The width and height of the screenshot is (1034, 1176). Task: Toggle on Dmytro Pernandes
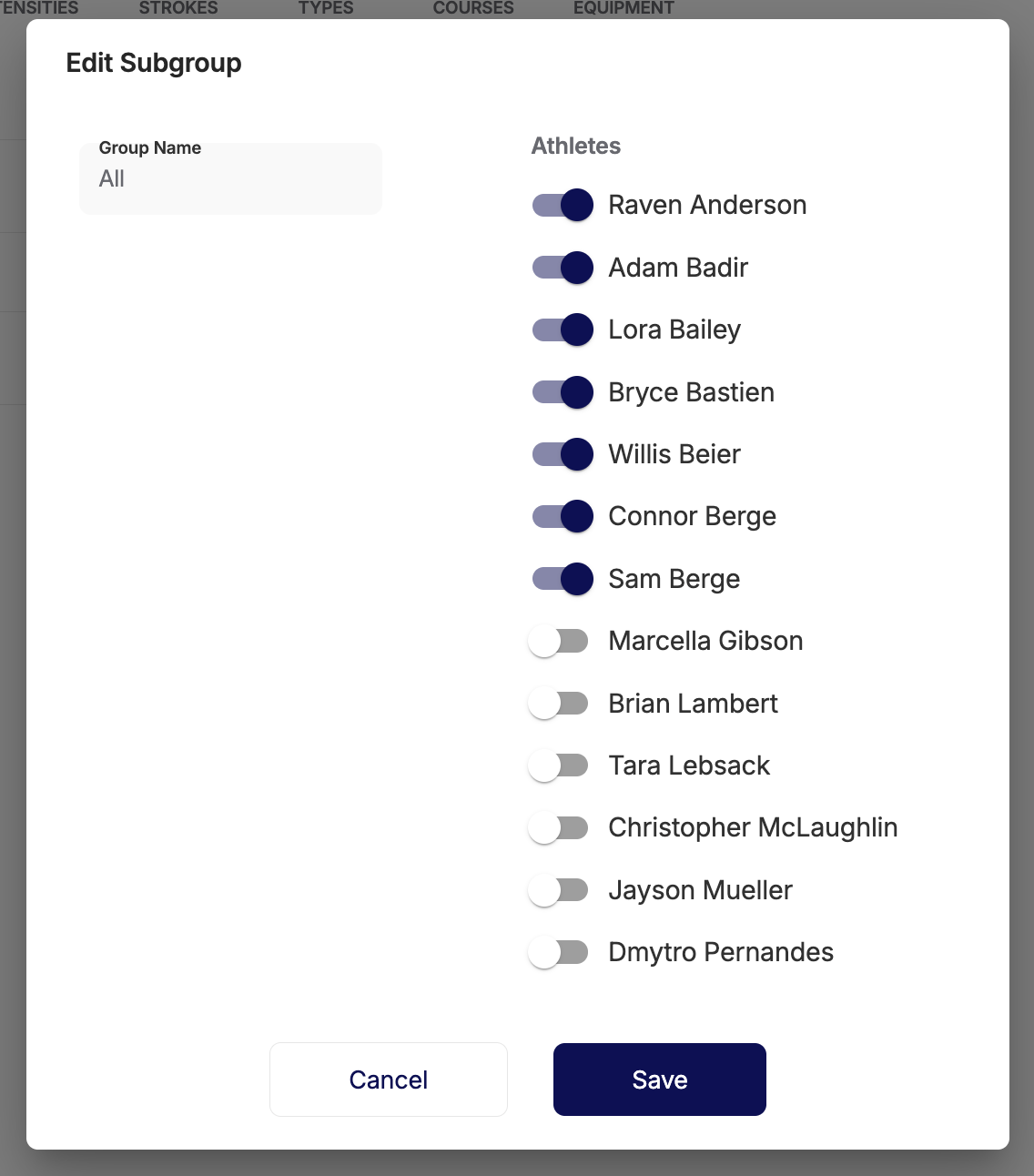click(559, 952)
